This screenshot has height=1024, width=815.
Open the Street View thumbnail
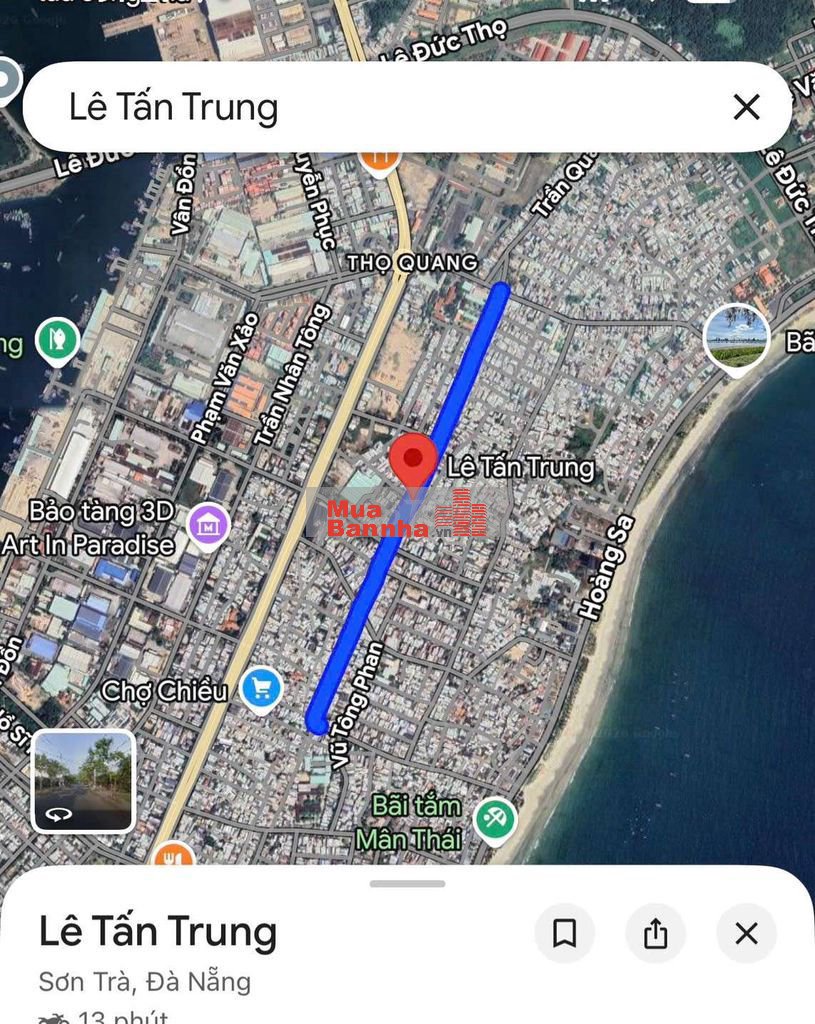84,781
